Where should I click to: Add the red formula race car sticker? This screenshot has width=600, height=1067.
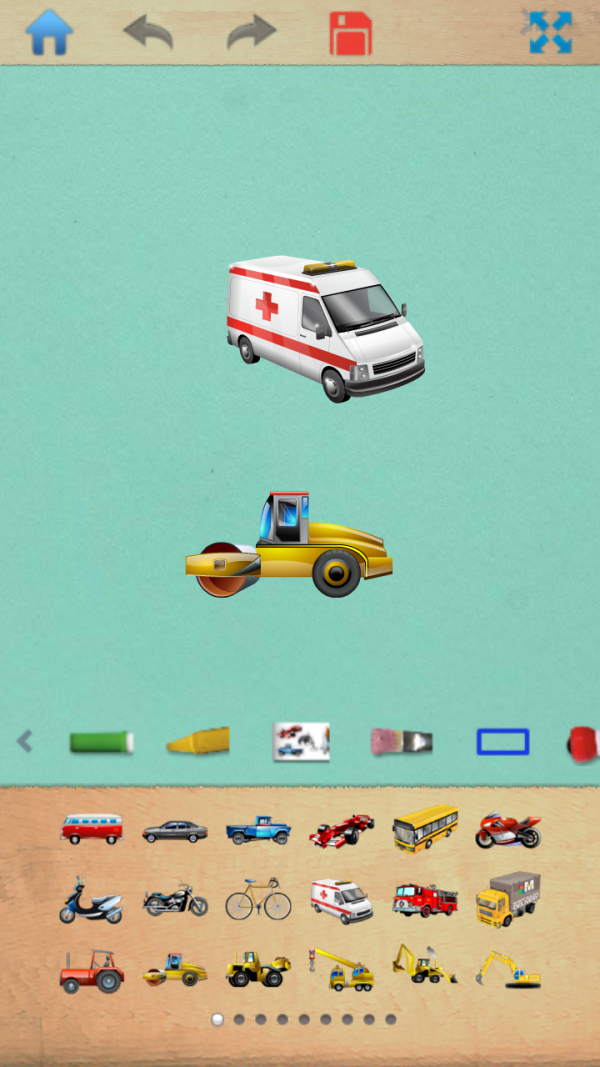click(x=341, y=830)
